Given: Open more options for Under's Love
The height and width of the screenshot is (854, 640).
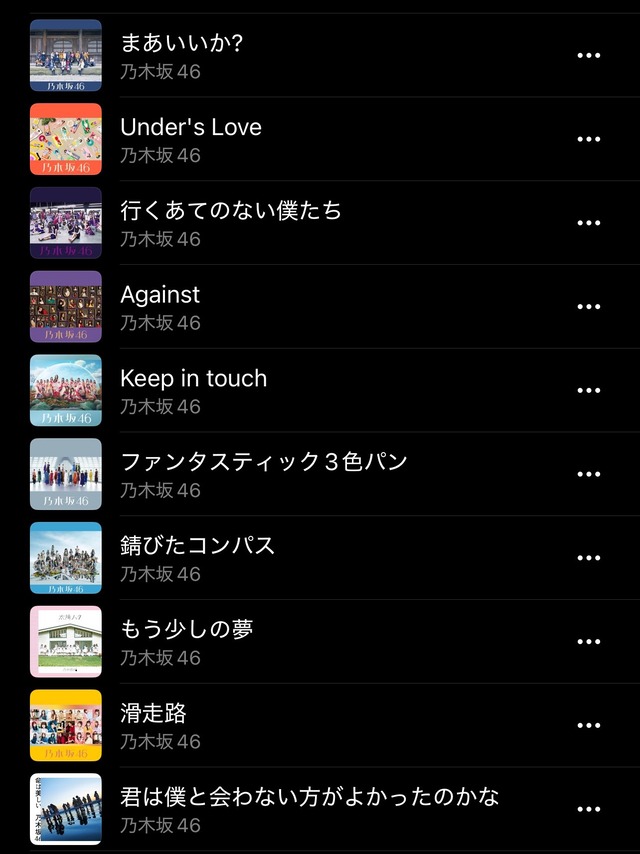Looking at the screenshot, I should [x=589, y=140].
